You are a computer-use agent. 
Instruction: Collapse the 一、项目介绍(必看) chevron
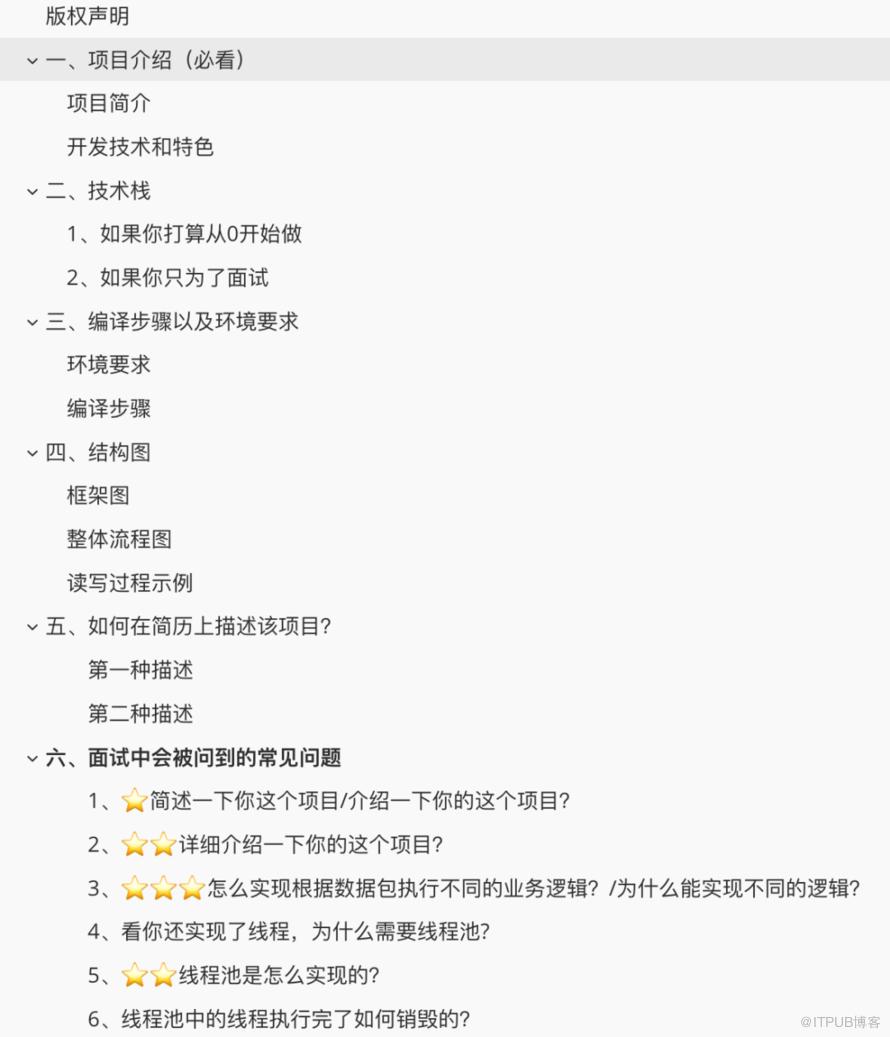(x=33, y=61)
